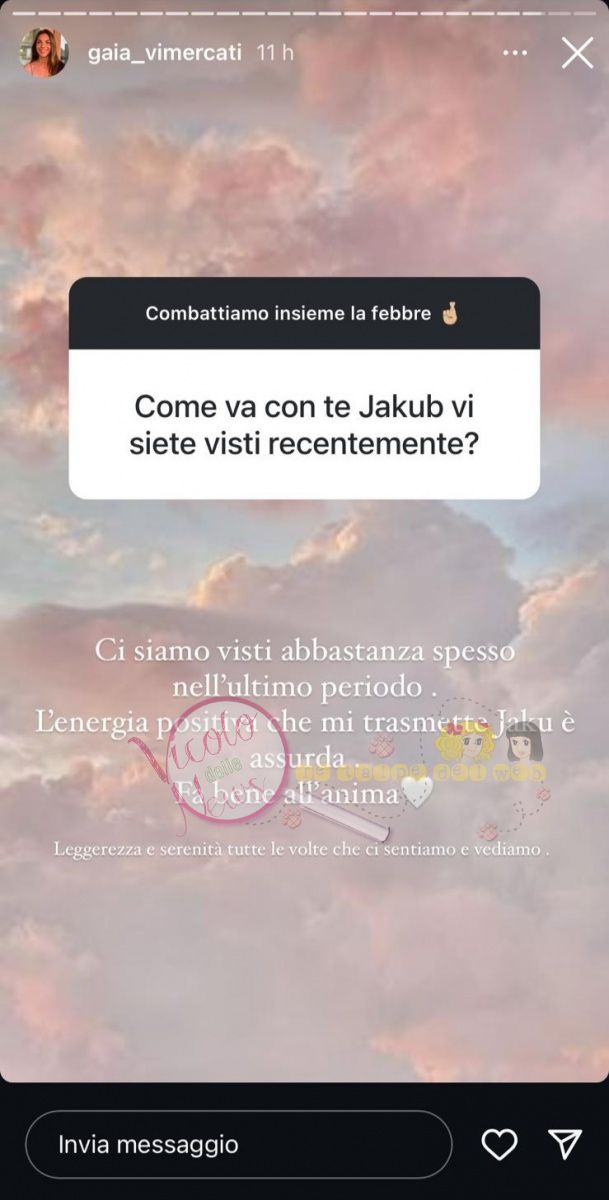Share the story via paper plane icon
Image resolution: width=609 pixels, height=1200 pixels.
pos(565,1144)
